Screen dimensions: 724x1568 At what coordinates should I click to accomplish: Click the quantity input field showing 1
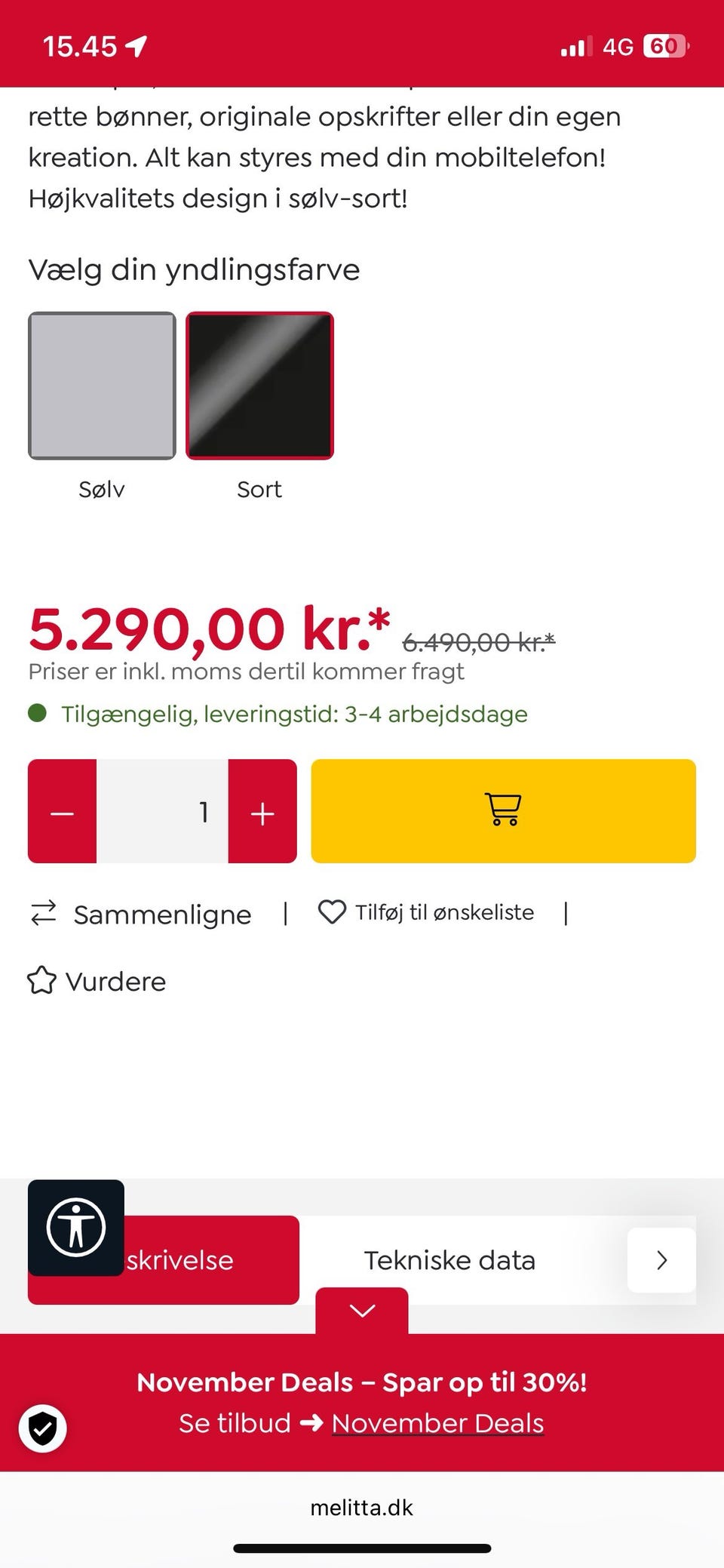pyautogui.click(x=202, y=811)
